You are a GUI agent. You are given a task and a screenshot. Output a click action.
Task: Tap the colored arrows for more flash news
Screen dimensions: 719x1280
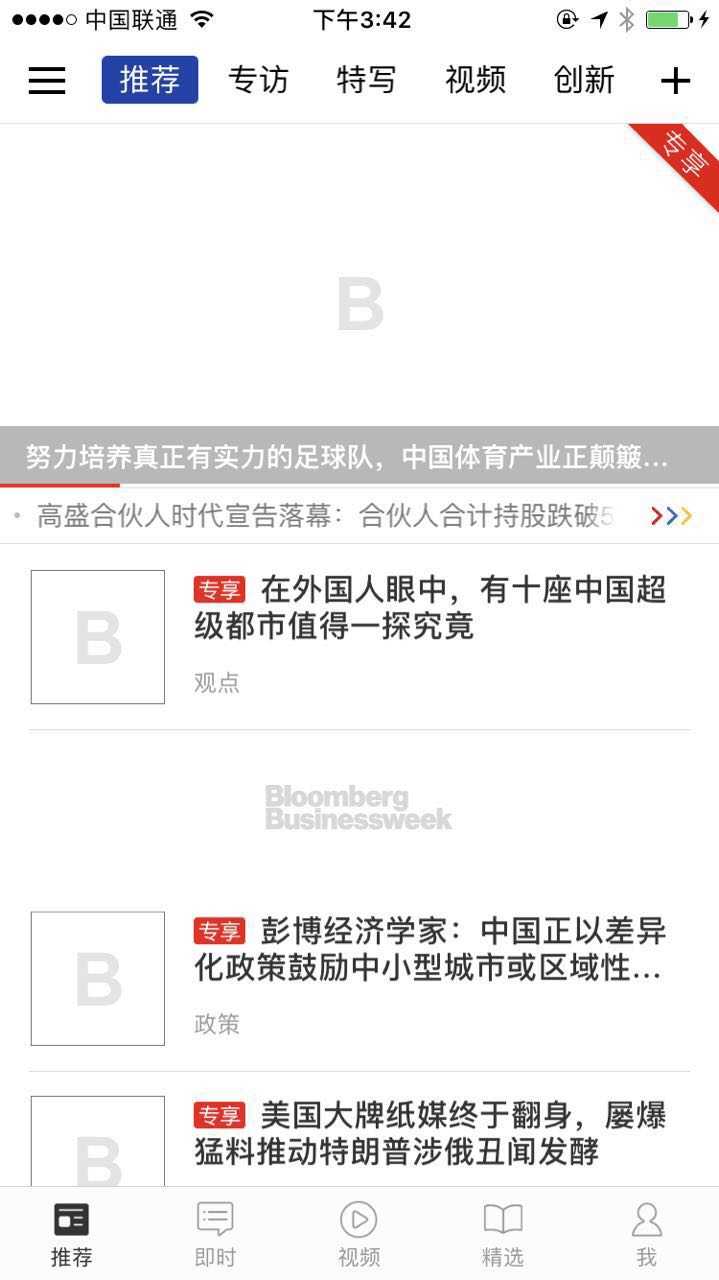coord(671,516)
